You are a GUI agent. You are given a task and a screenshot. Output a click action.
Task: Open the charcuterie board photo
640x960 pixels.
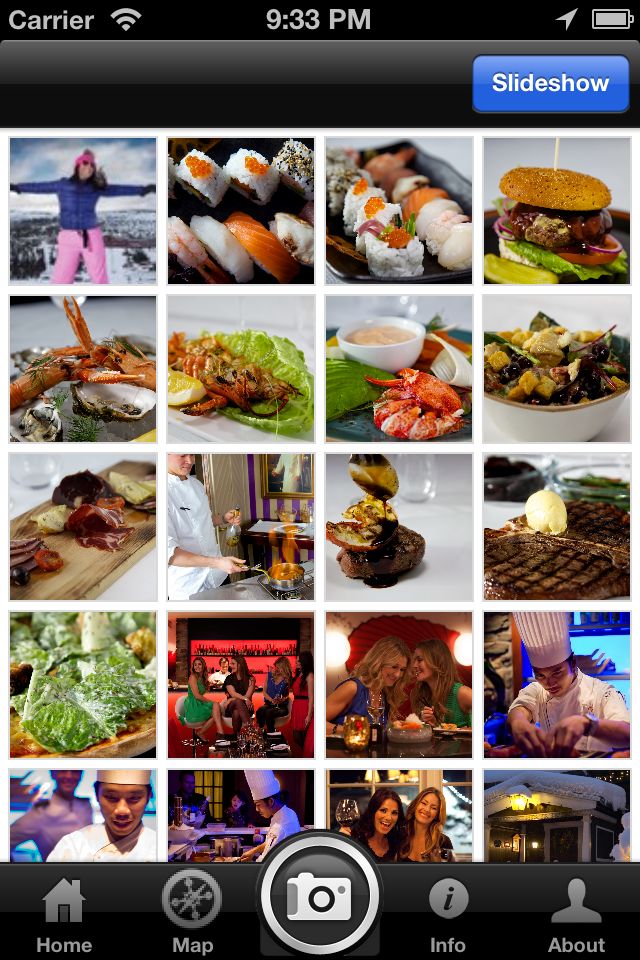pos(83,527)
